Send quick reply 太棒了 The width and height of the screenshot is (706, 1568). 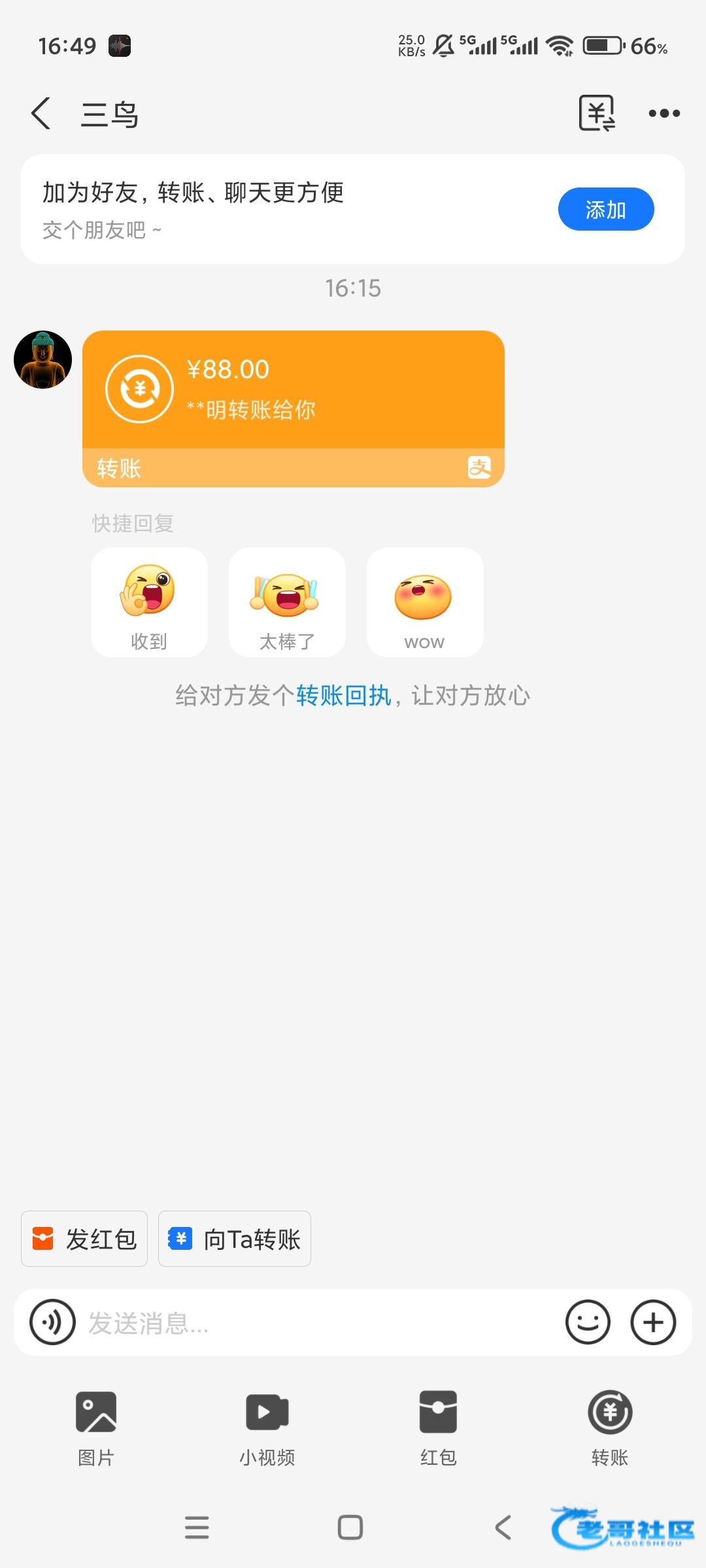click(x=287, y=602)
